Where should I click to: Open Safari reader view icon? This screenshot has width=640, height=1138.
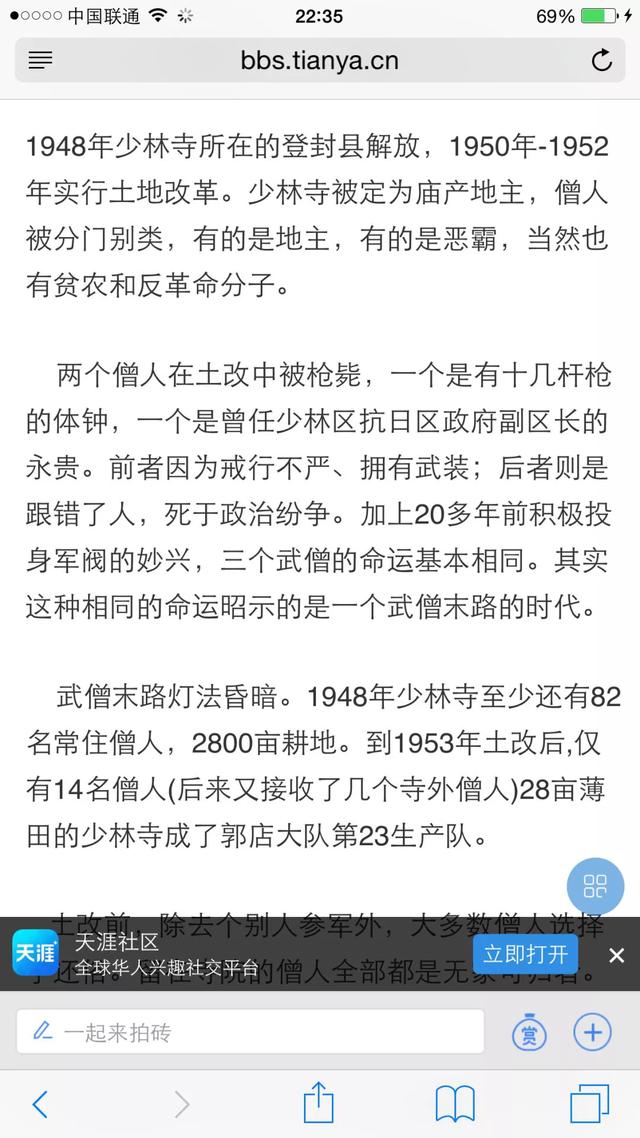pyautogui.click(x=40, y=60)
